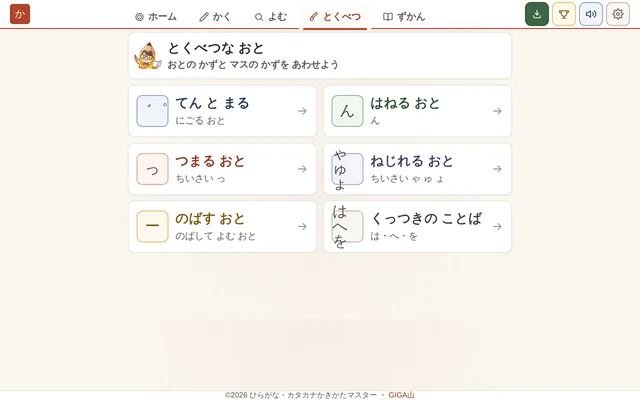Screen dimensions: 640x400
Task: Toggle the sound speaker icon
Action: coord(591,14)
